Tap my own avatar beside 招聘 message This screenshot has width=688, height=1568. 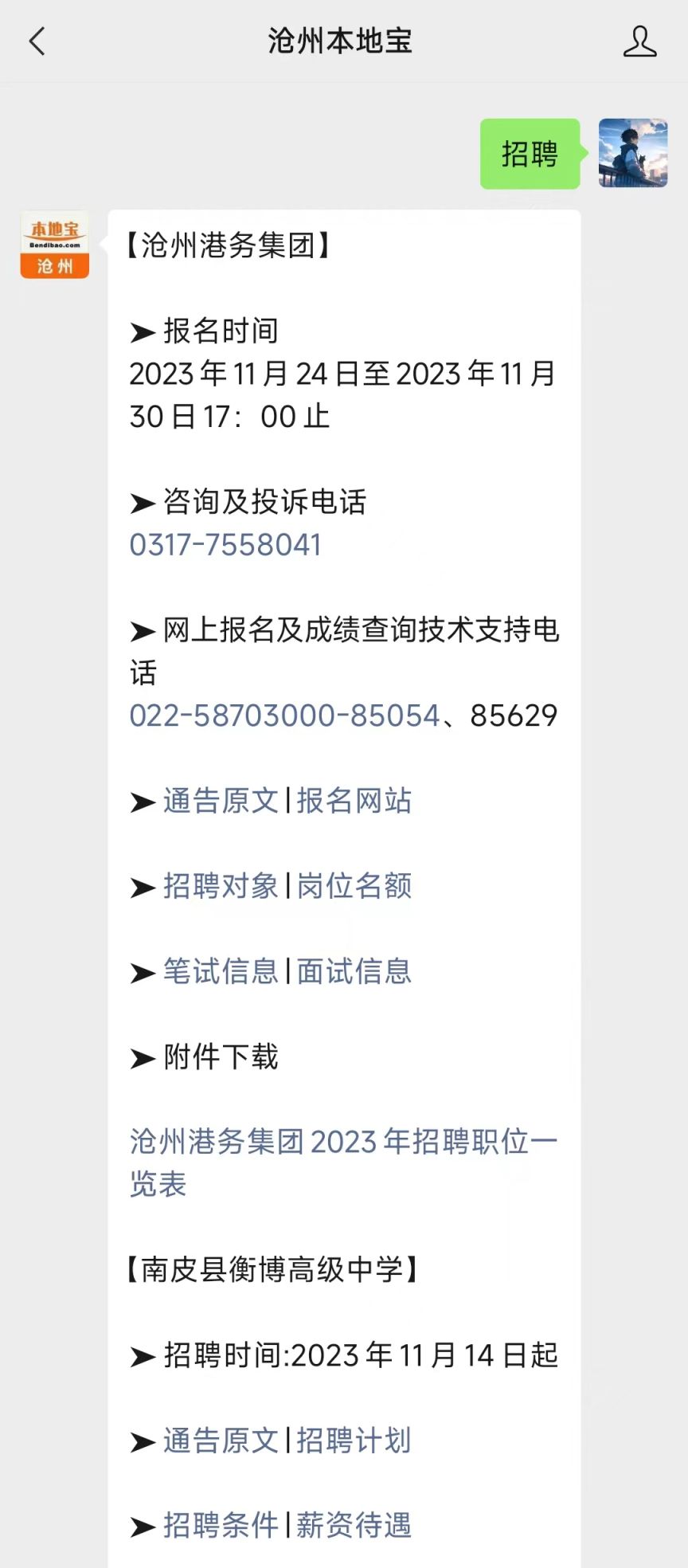pyautogui.click(x=633, y=153)
